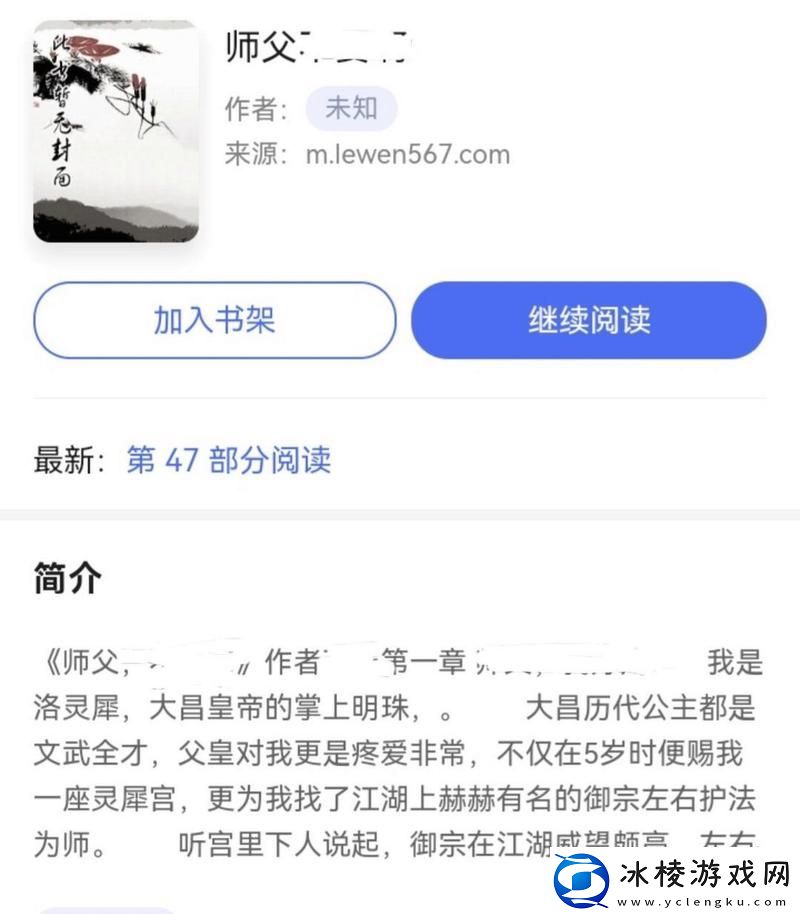800x914 pixels.
Task: Click the painted book cover thumbnail
Action: tap(115, 135)
